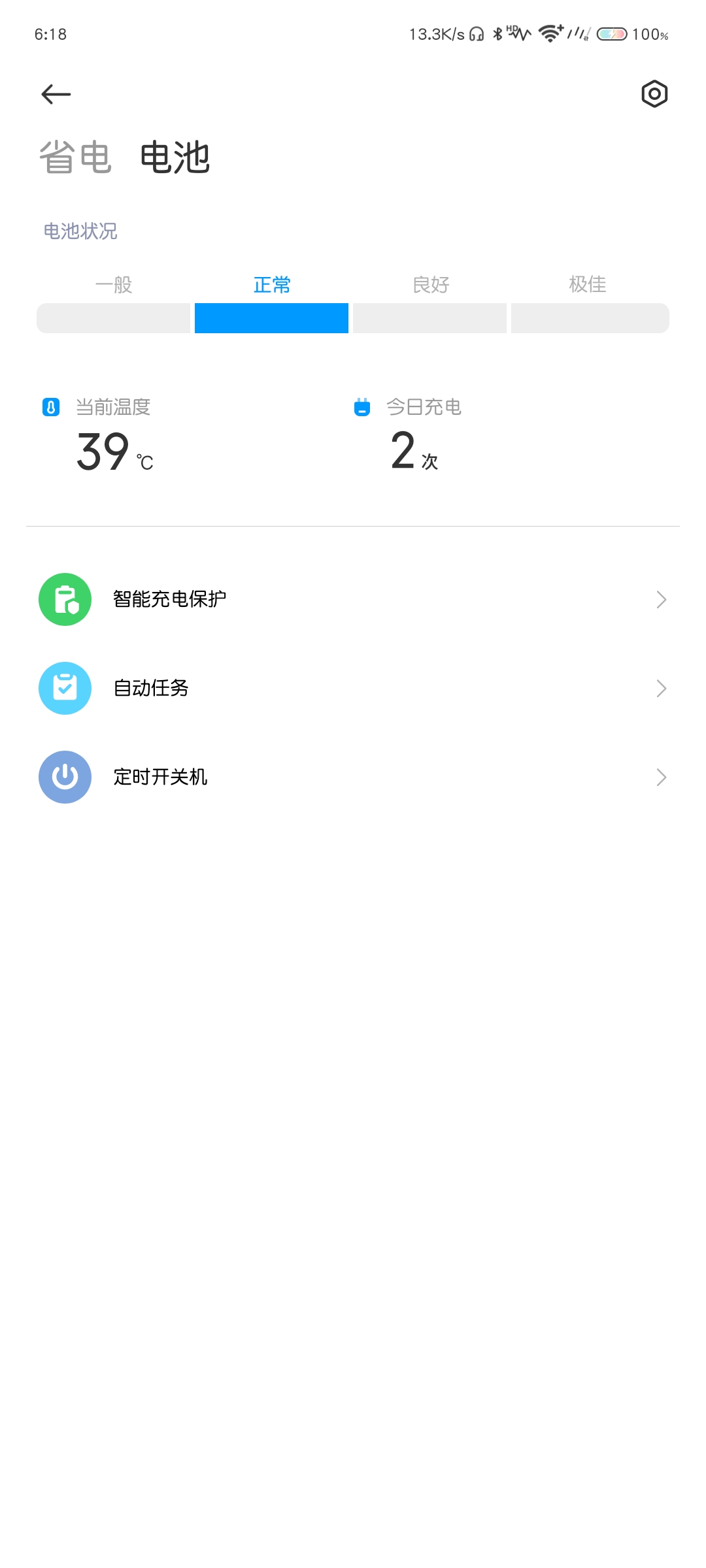Viewport: 706px width, 1568px height.
Task: Open 智能充电保护 settings
Action: point(353,599)
